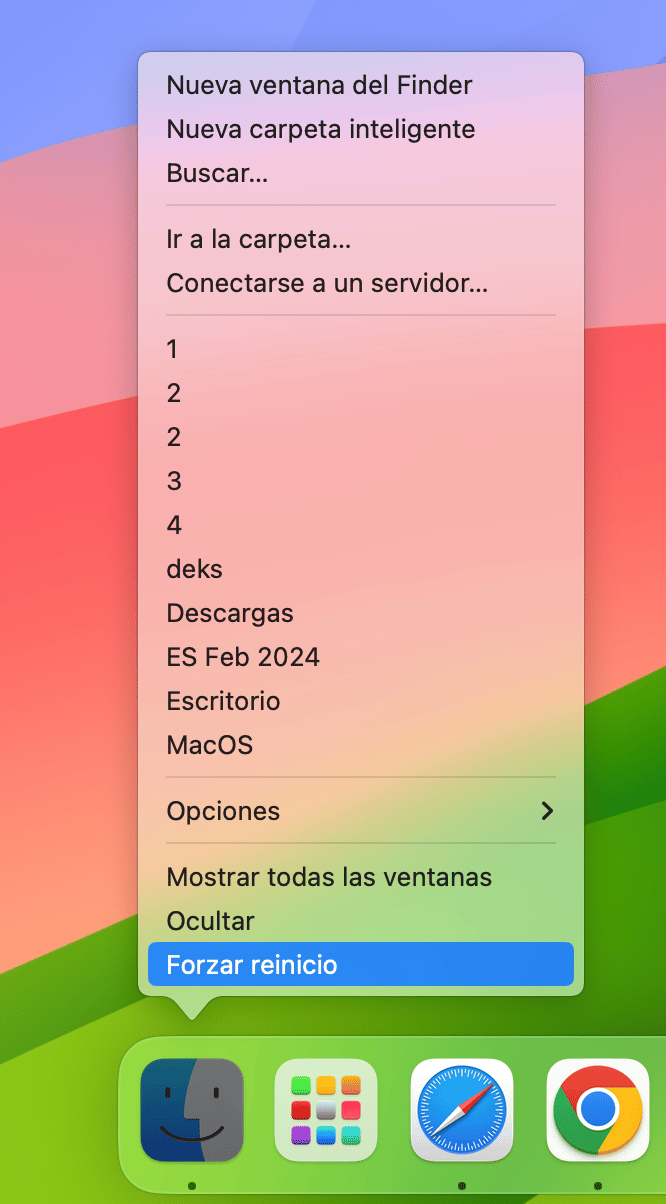Open the window named 1
Screen dimensions: 666x1204
point(172,349)
